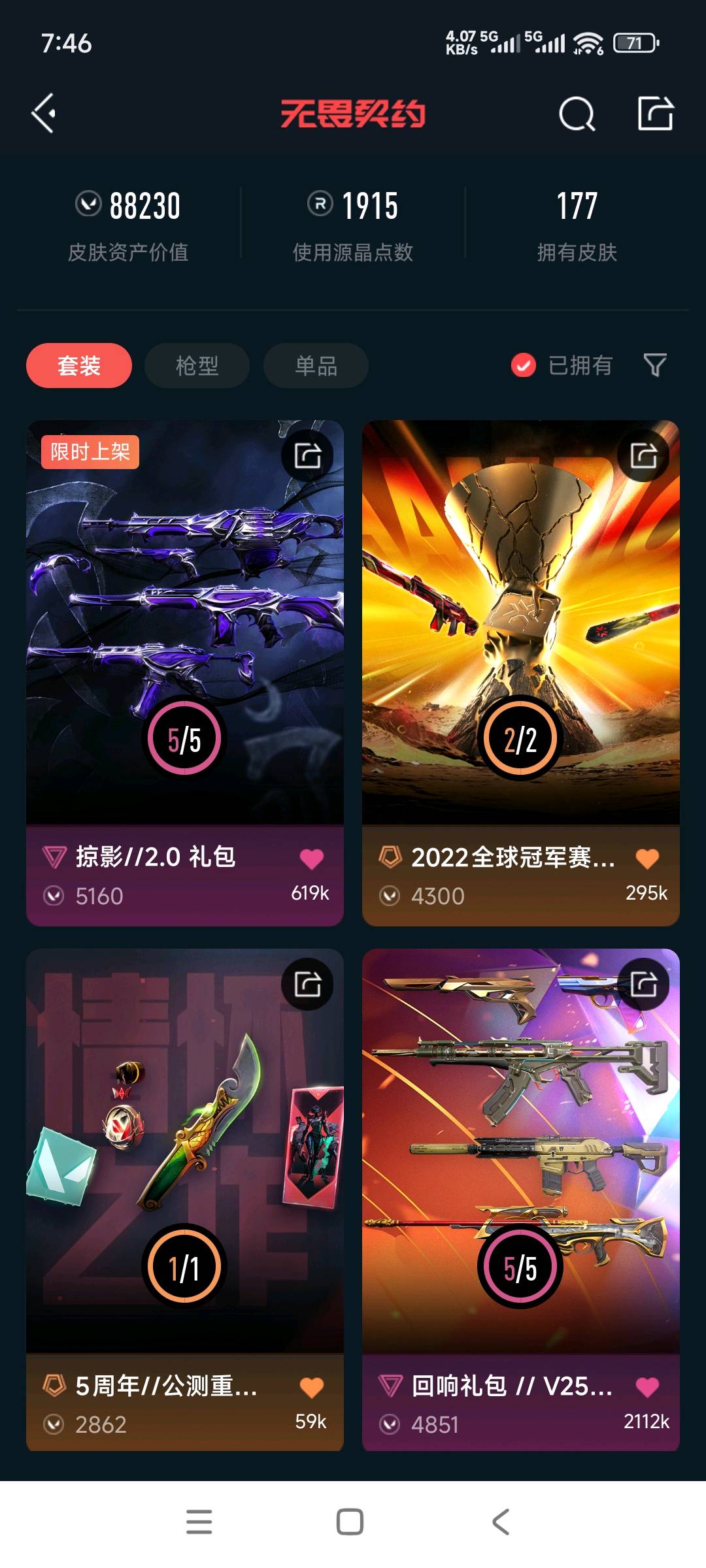Select the 套装 tab

[x=79, y=365]
